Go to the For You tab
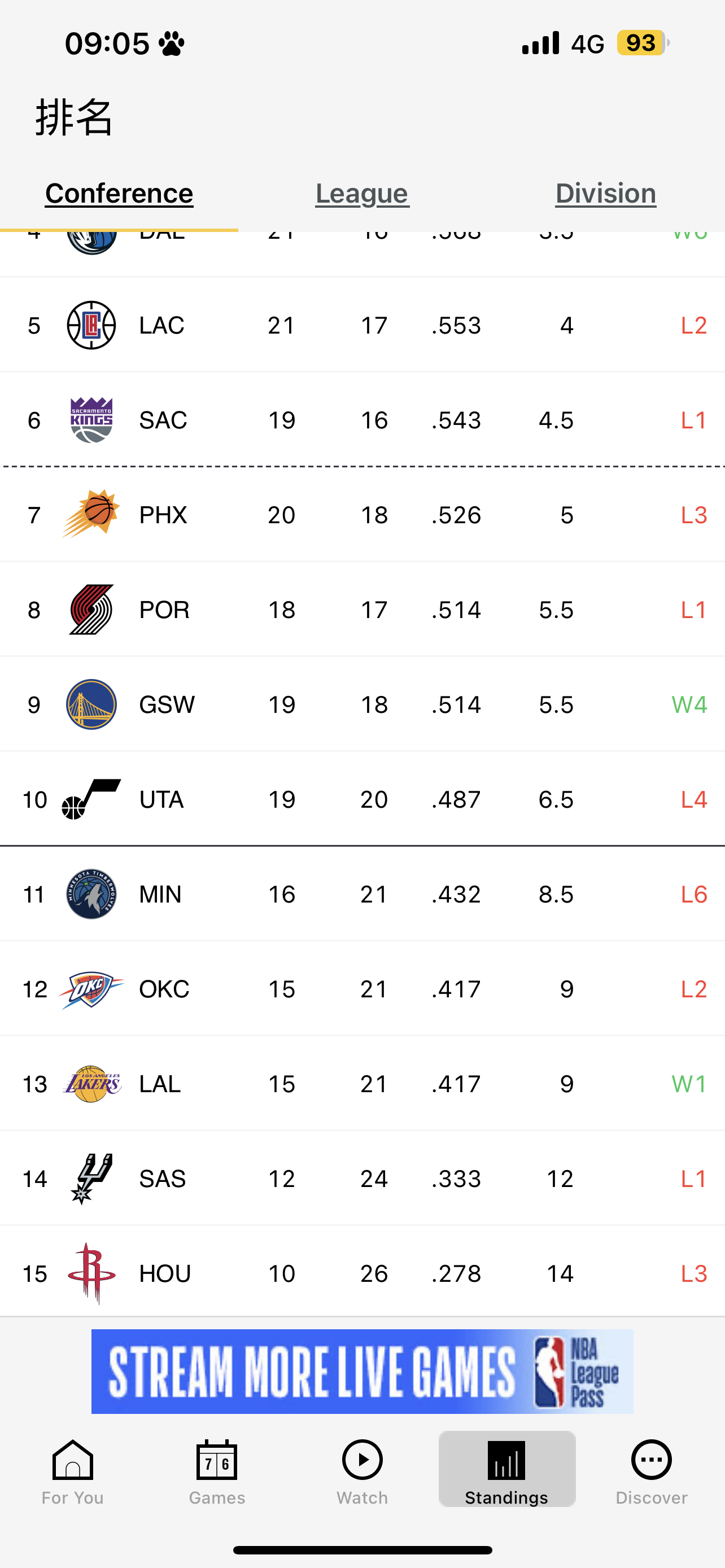Image resolution: width=725 pixels, height=1568 pixels. [x=72, y=1472]
